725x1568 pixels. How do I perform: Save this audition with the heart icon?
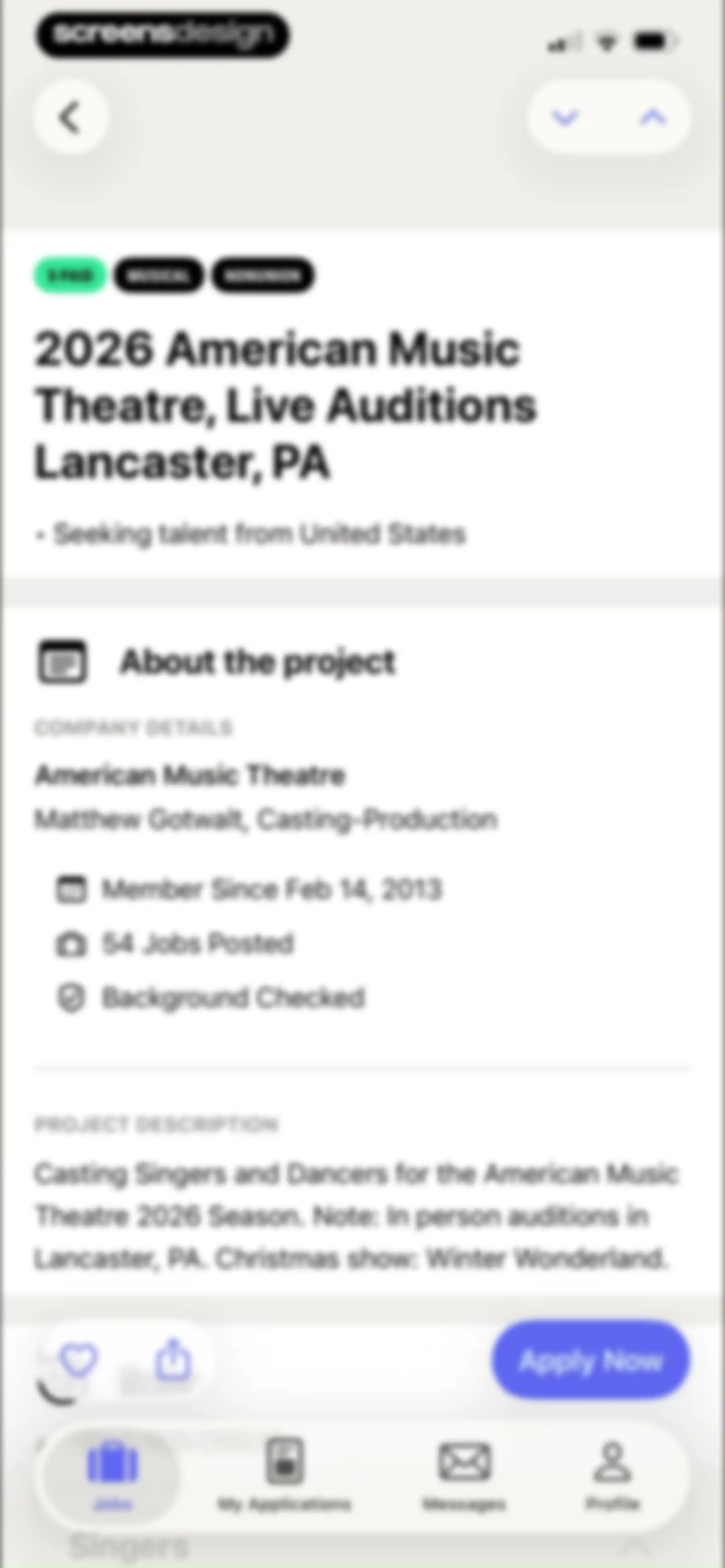point(79,1360)
